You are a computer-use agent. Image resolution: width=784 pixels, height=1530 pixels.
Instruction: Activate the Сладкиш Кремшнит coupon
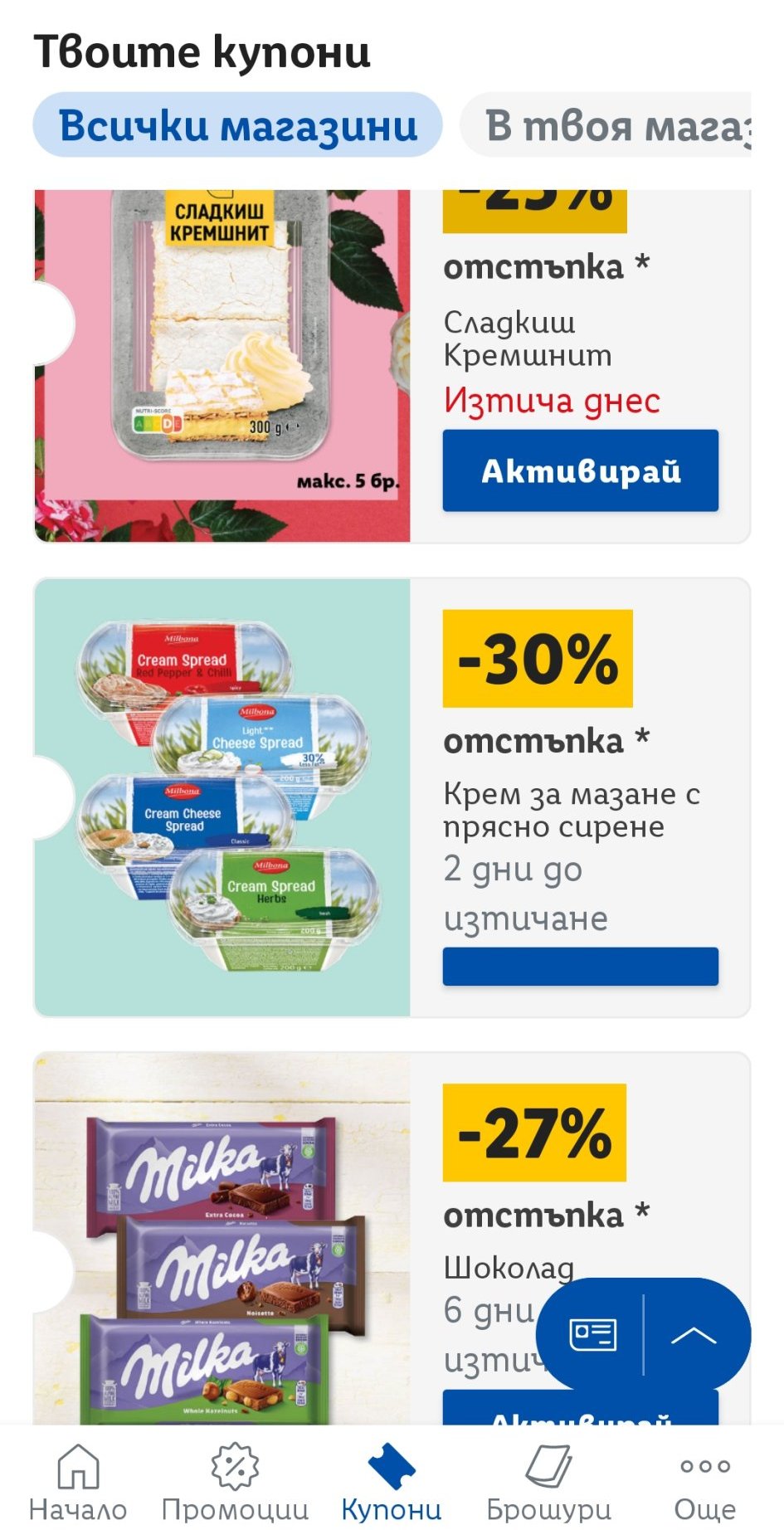(x=580, y=470)
